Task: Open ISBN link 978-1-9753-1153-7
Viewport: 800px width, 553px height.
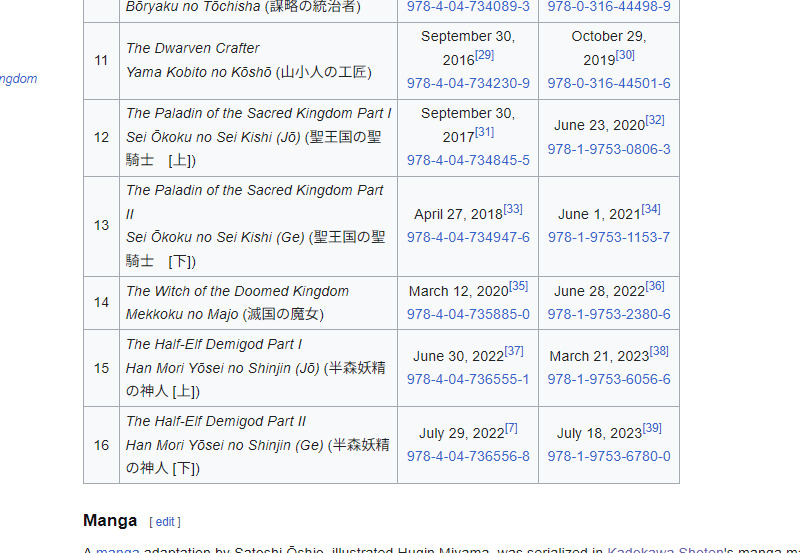Action: (x=608, y=237)
